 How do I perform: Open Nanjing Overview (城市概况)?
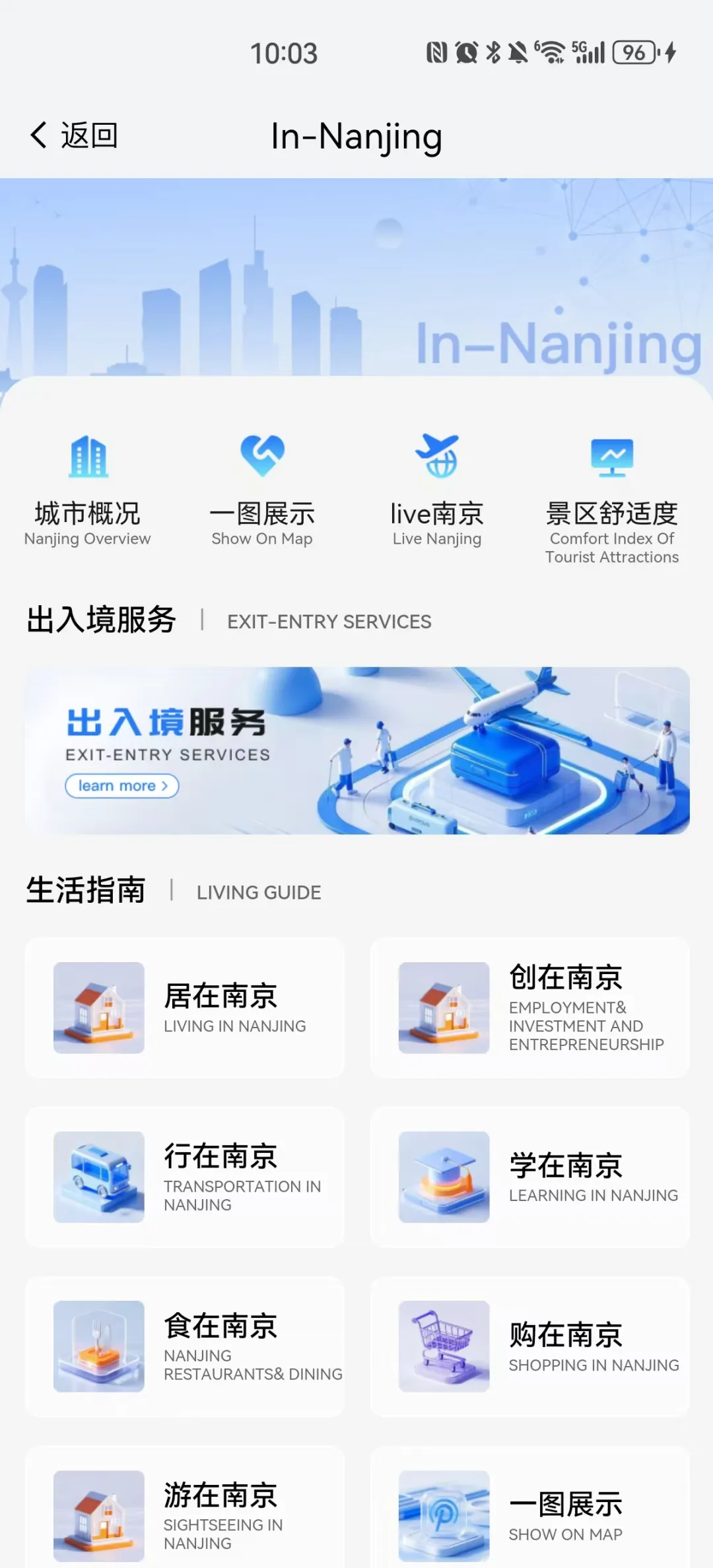pos(88,490)
